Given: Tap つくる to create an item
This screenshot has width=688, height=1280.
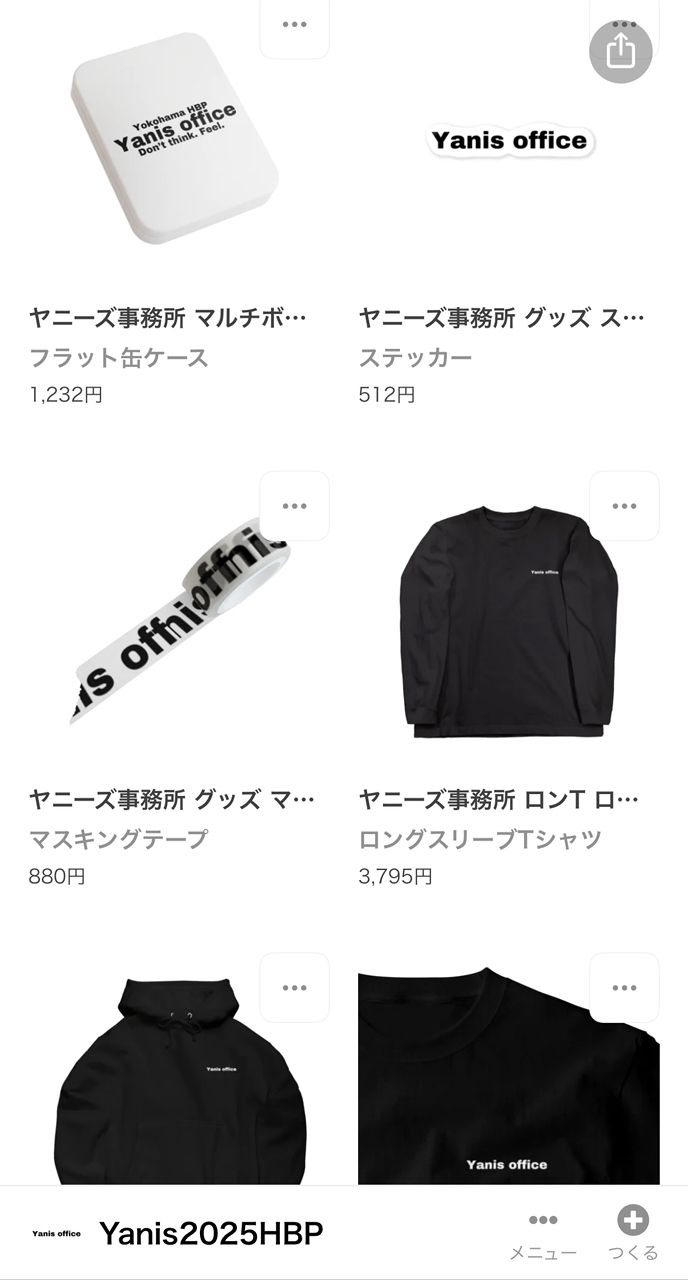Looking at the screenshot, I should pos(633,1234).
